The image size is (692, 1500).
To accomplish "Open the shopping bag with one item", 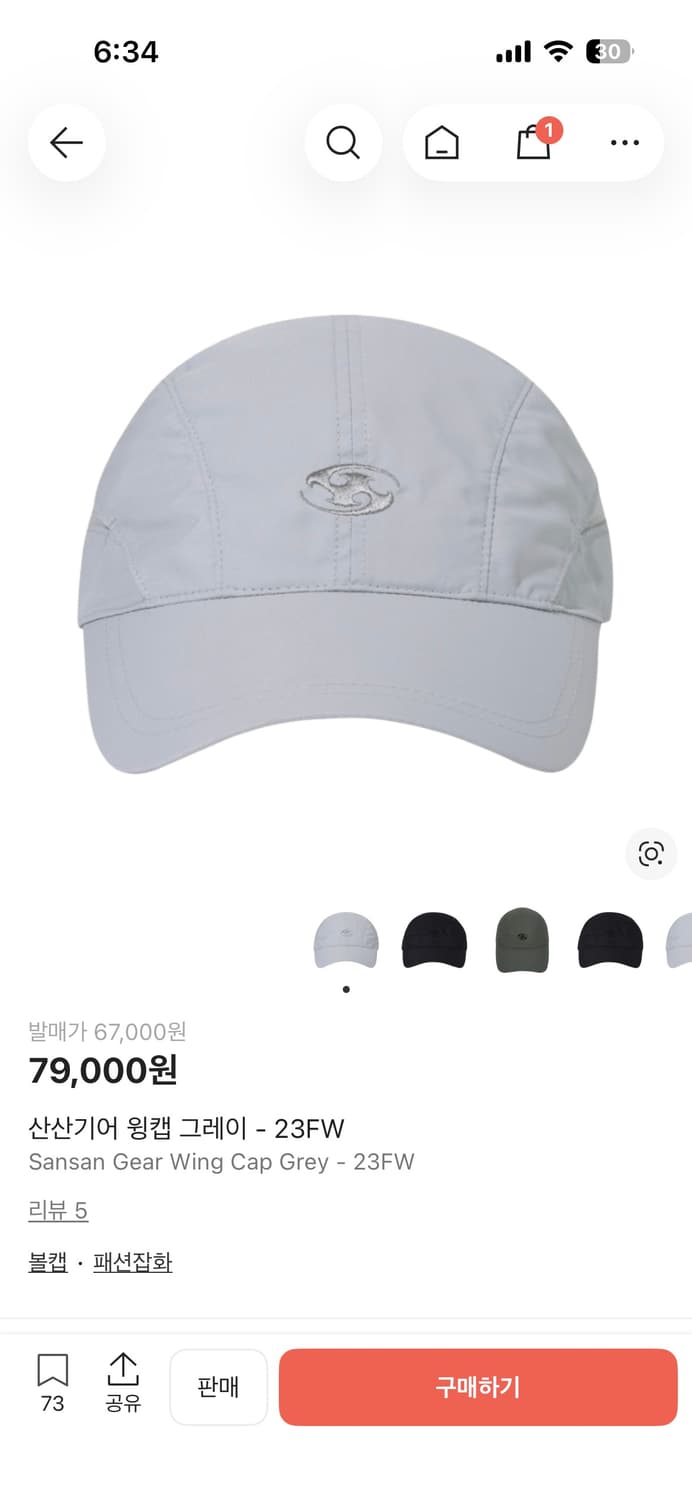I will click(x=534, y=143).
